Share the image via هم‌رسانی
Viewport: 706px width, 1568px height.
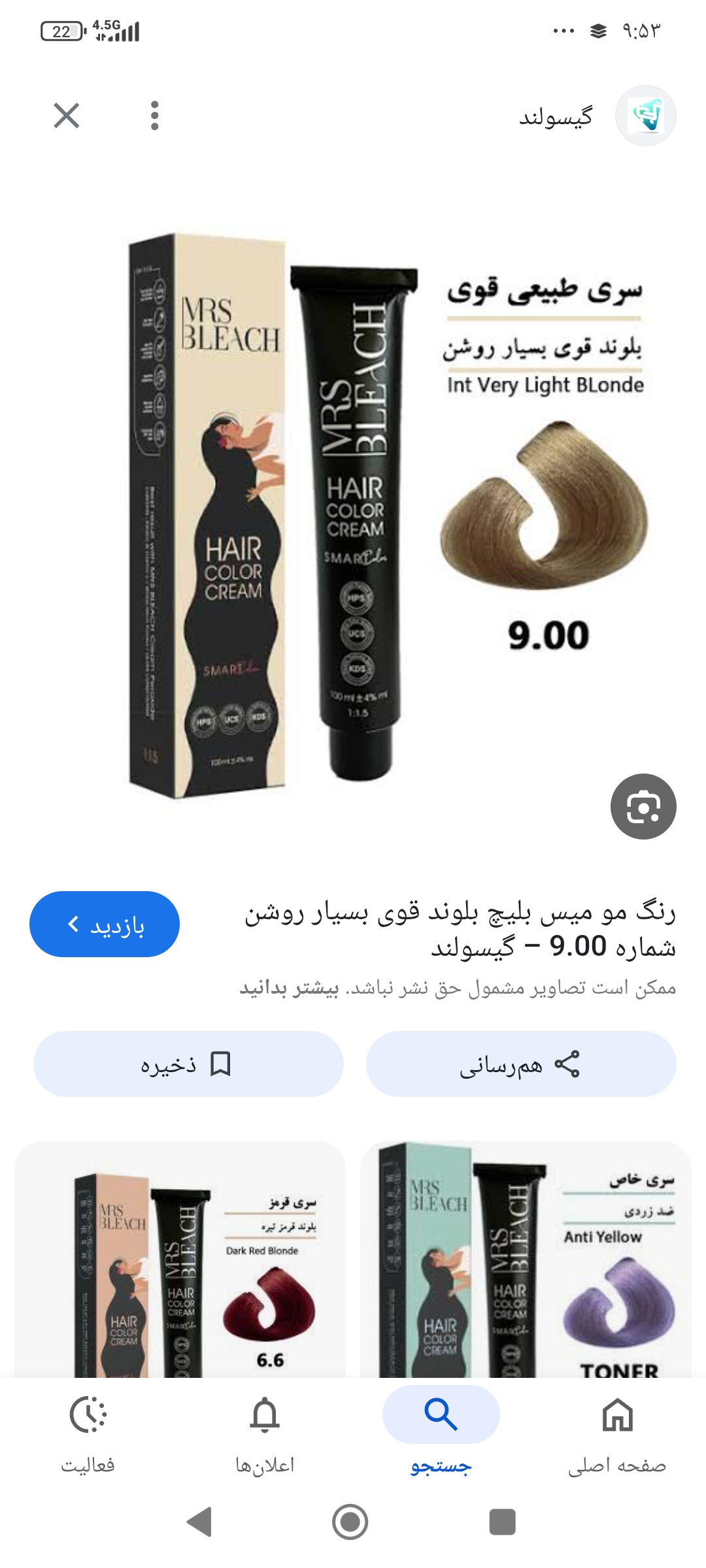[521, 1064]
